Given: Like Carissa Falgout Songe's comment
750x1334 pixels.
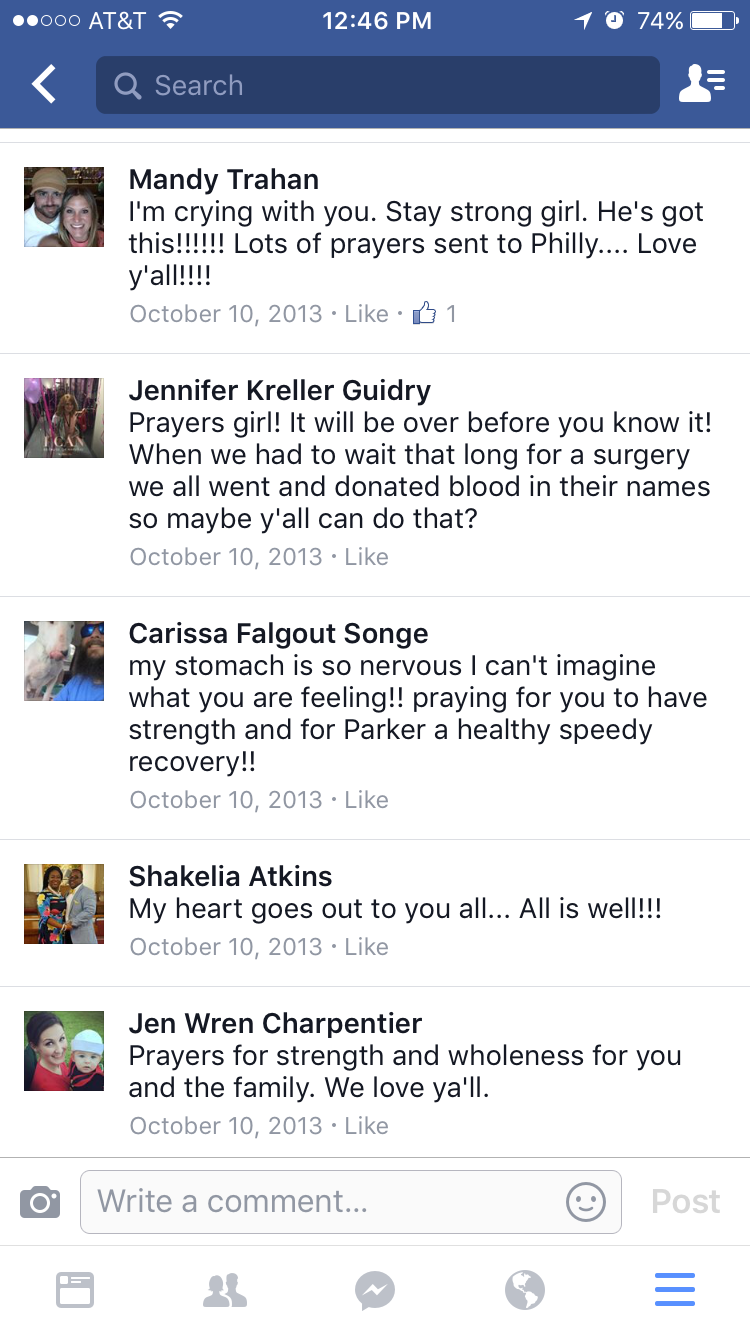Looking at the screenshot, I should tap(366, 800).
